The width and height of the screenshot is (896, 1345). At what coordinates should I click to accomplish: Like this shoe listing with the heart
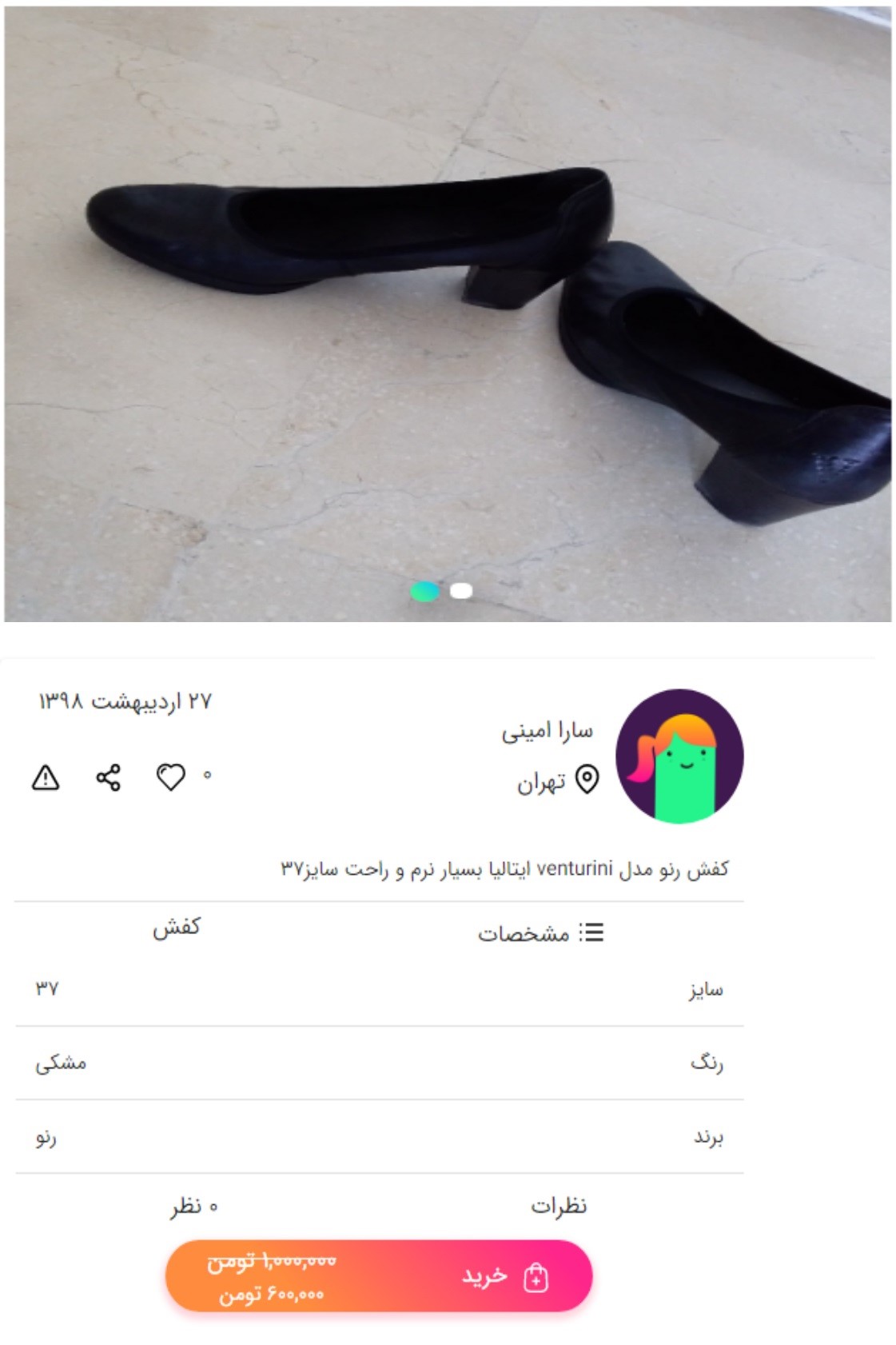pyautogui.click(x=170, y=776)
